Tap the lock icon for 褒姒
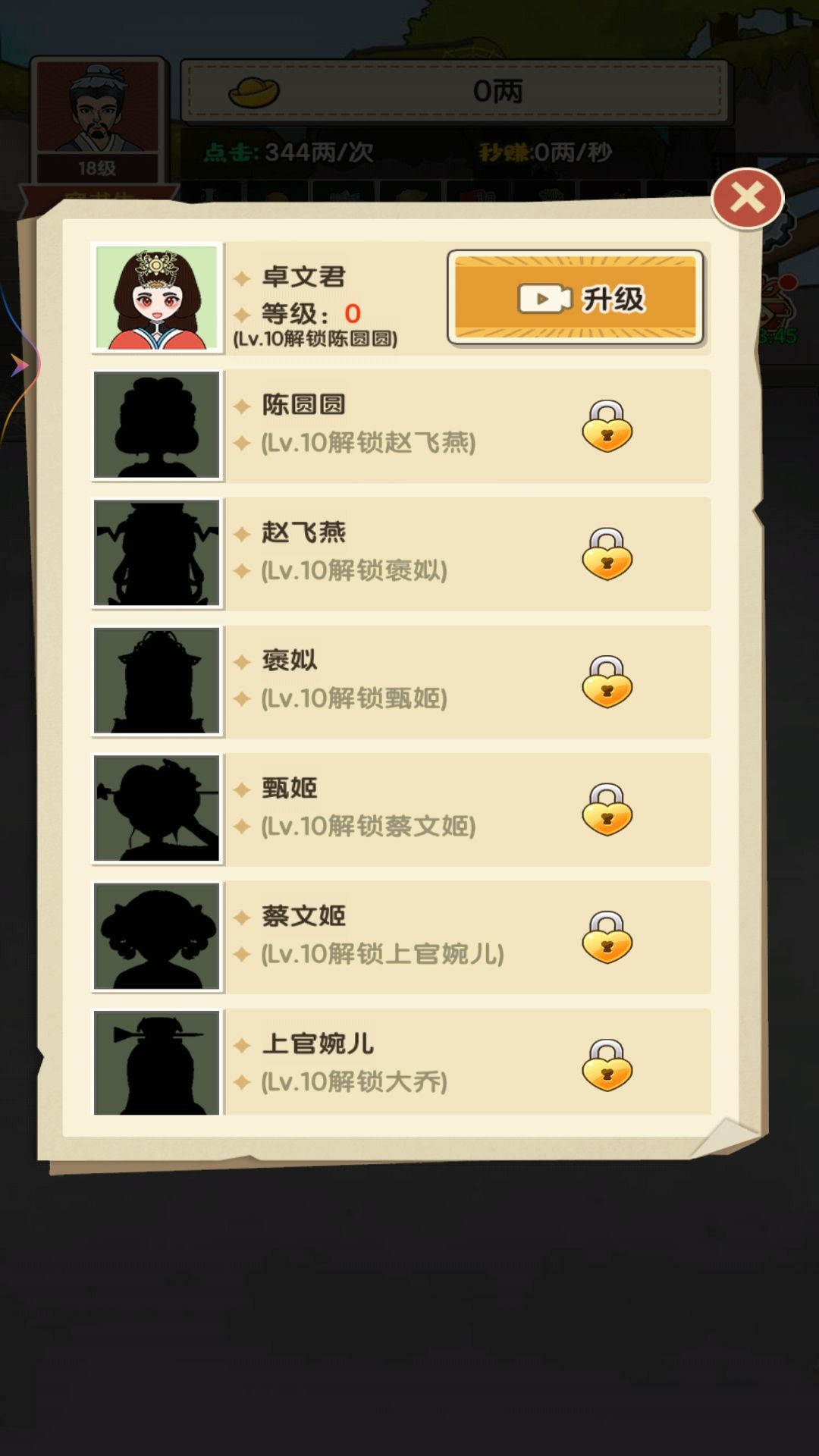 (x=607, y=682)
